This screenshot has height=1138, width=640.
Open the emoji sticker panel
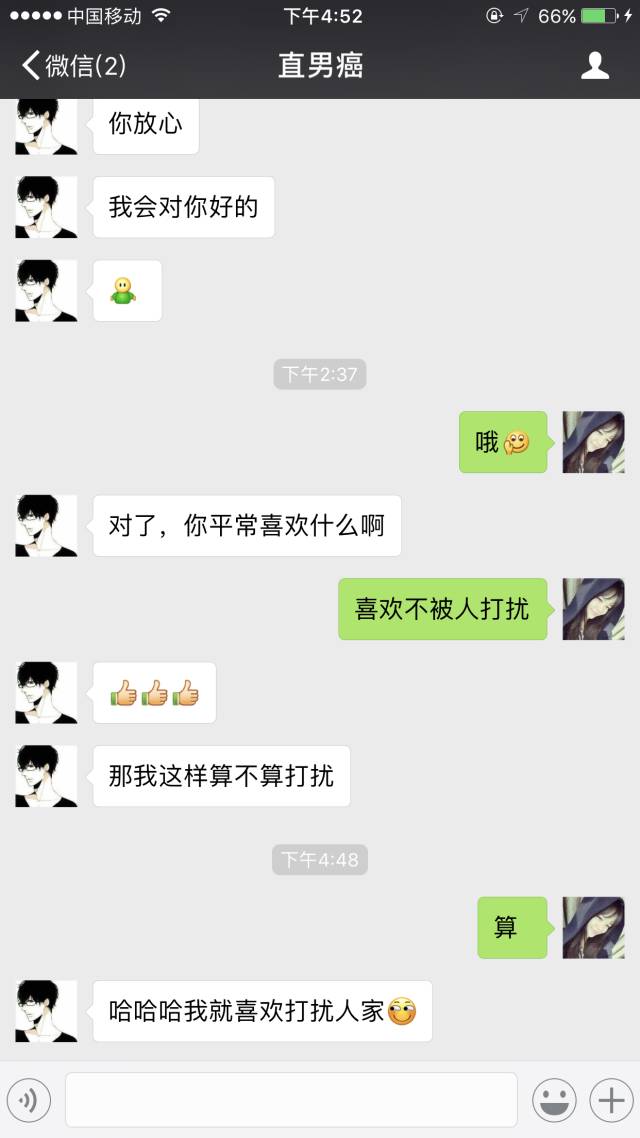click(x=553, y=1100)
